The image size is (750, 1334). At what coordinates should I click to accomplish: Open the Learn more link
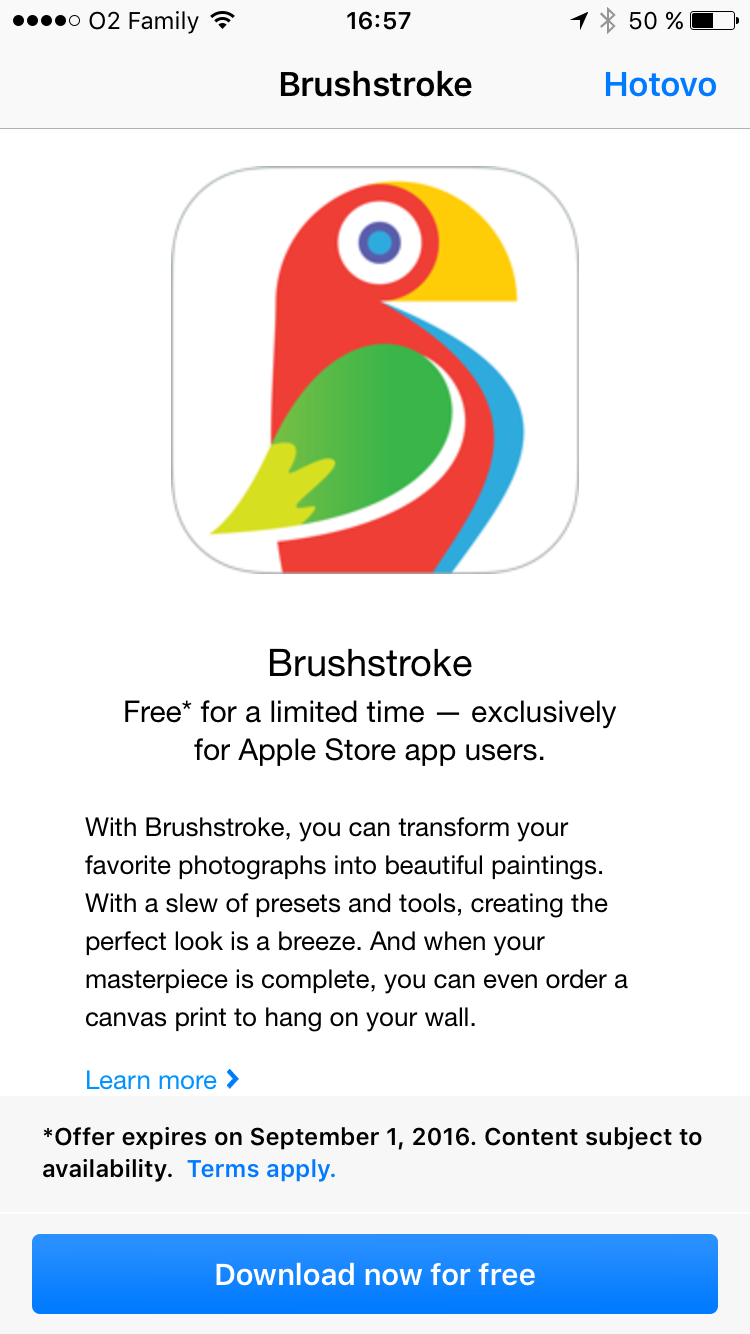(162, 1080)
